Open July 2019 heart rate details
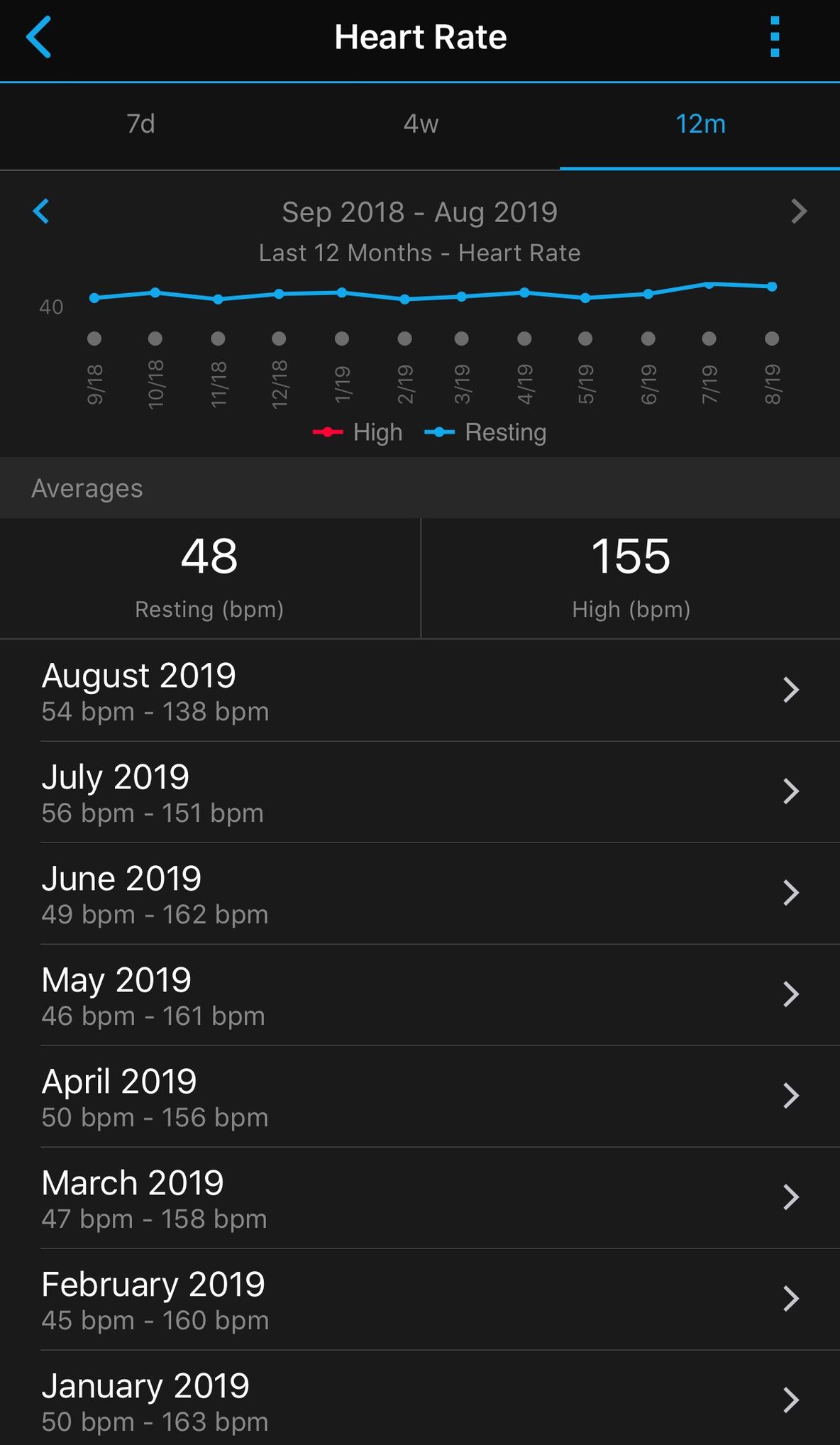Image resolution: width=840 pixels, height=1445 pixels. point(420,792)
